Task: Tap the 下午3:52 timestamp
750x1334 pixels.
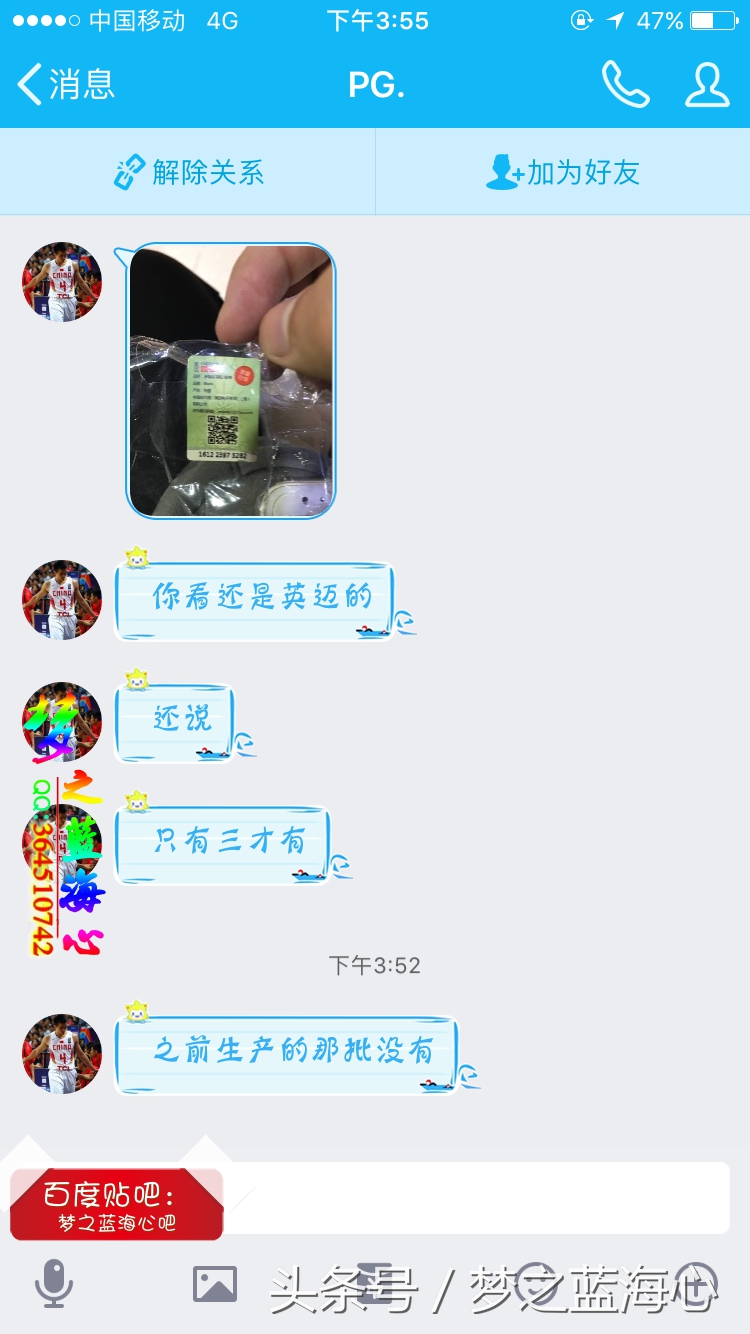Action: tap(375, 965)
